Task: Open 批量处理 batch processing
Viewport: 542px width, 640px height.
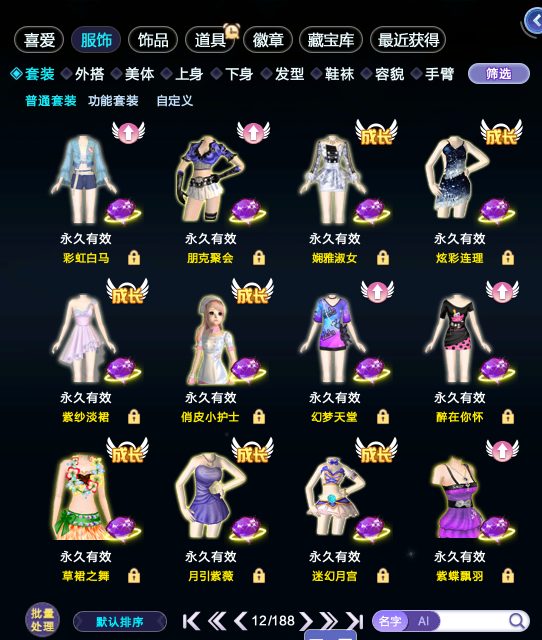Action: 42,620
